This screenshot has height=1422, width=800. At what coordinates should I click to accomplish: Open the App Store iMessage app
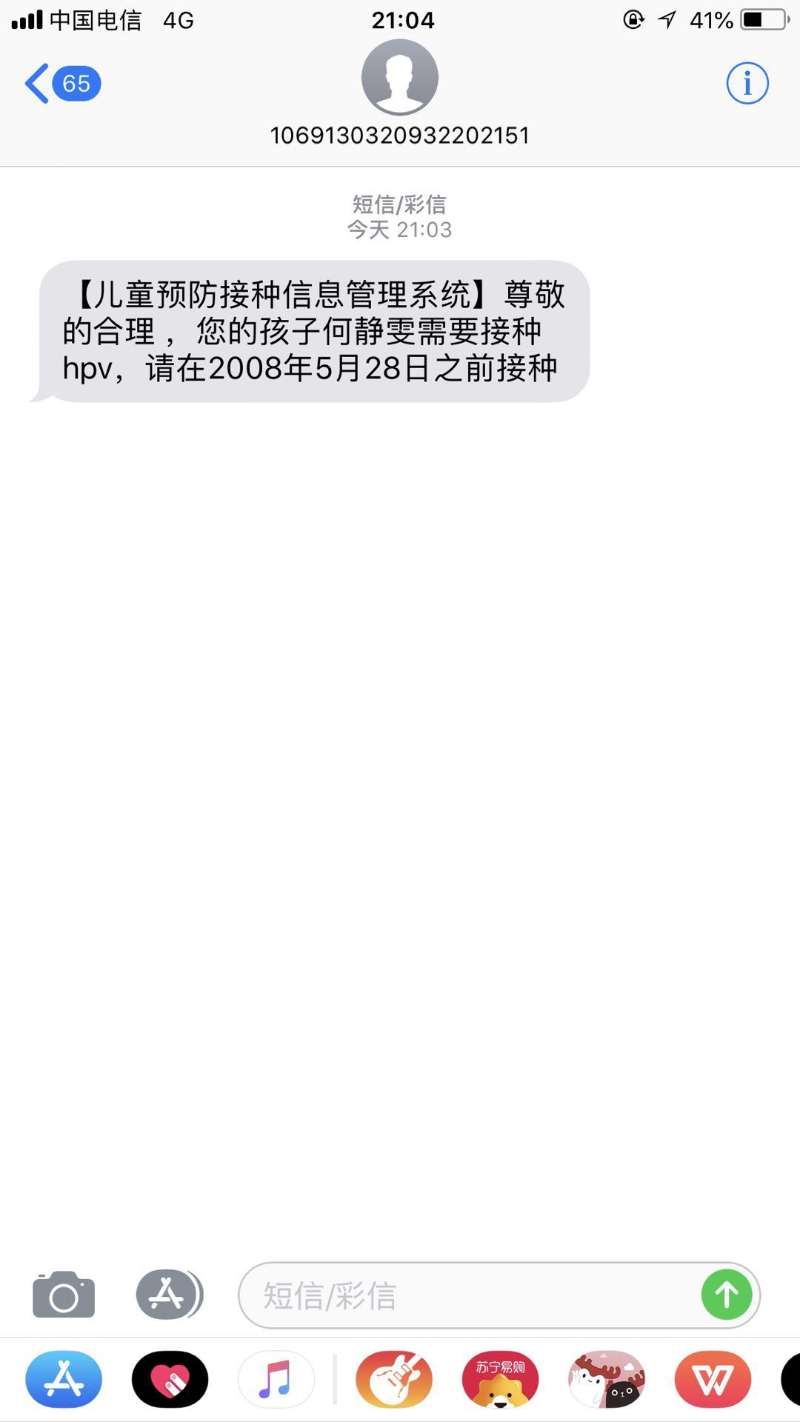[x=64, y=1380]
